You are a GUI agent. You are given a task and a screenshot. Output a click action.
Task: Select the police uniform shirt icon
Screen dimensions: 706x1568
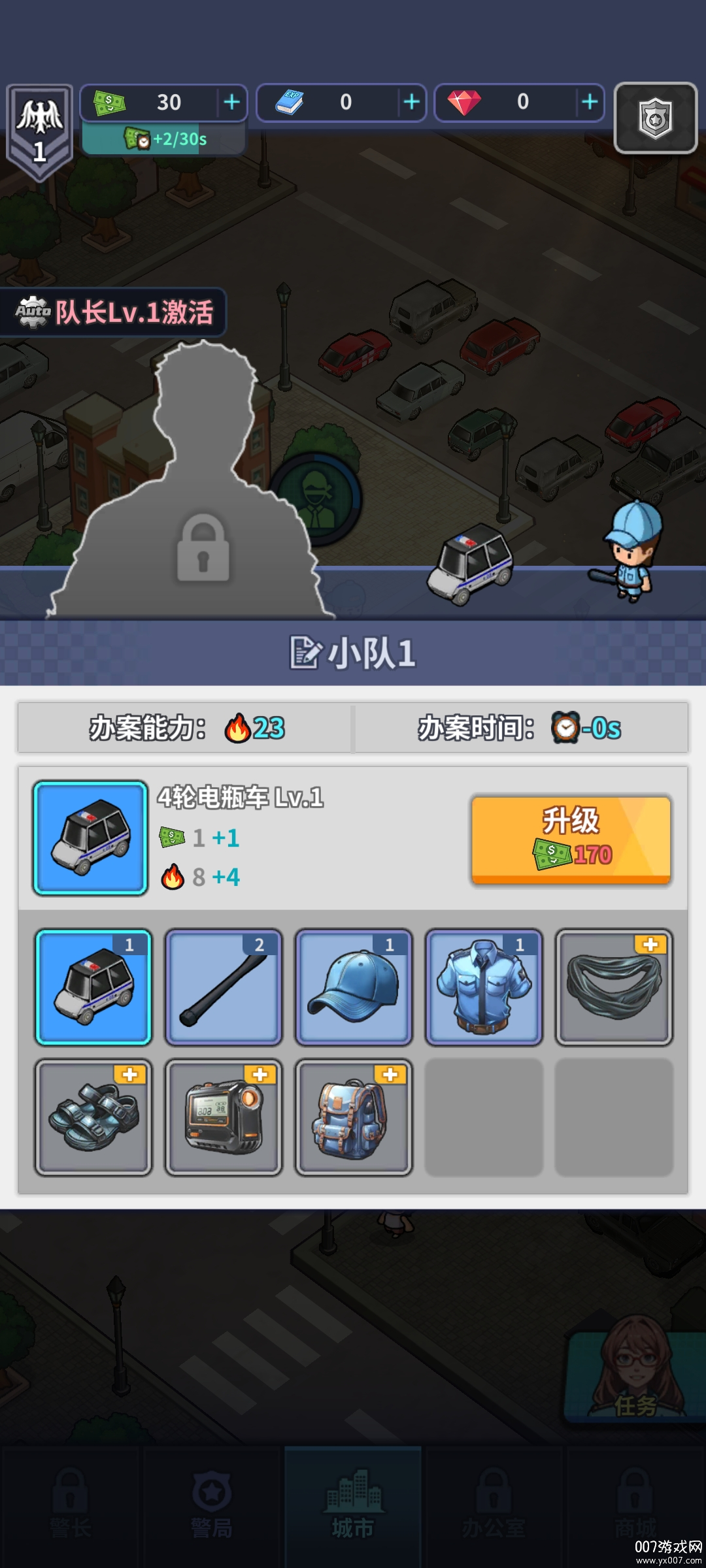pos(484,987)
